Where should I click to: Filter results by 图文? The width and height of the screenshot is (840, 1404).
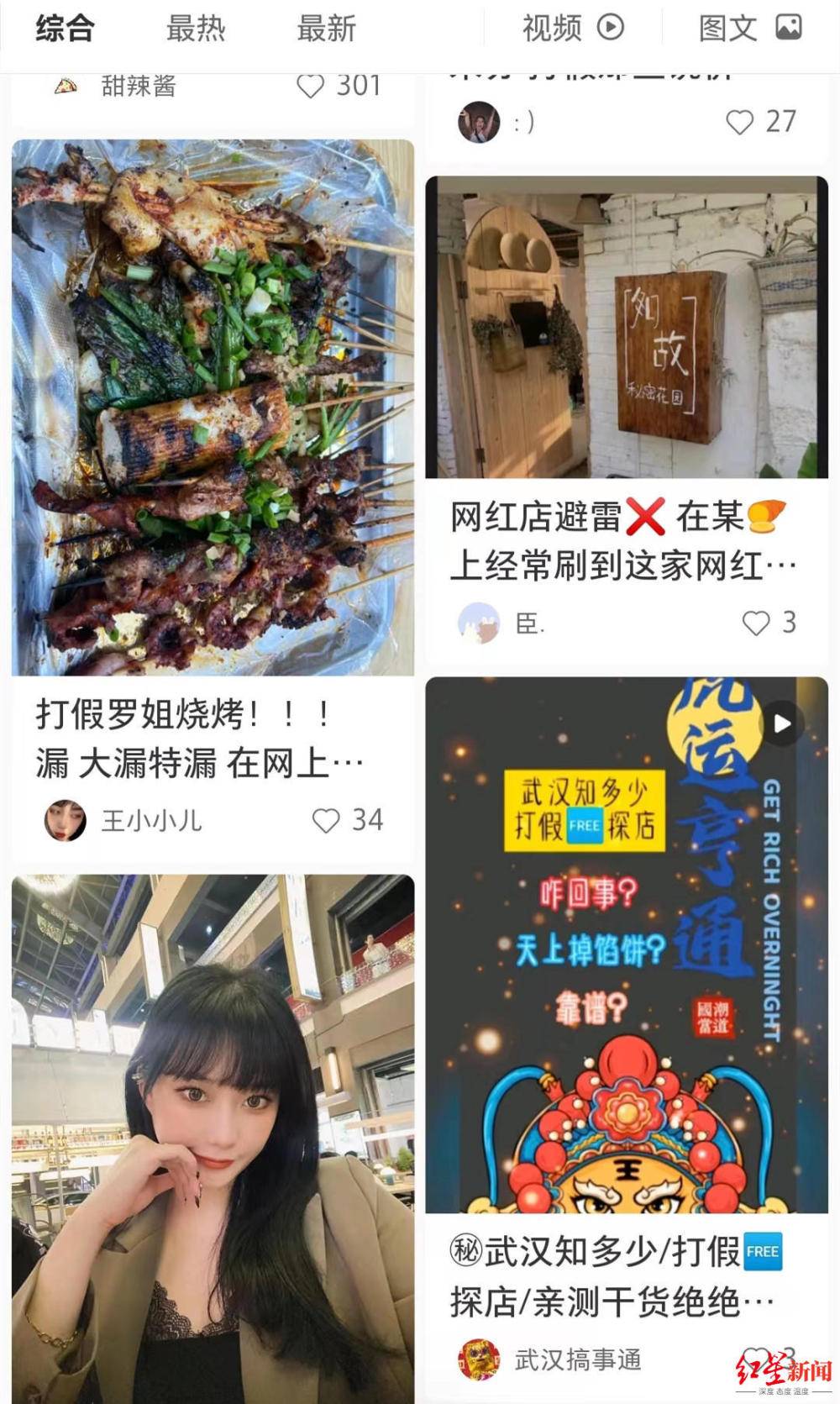click(x=749, y=29)
